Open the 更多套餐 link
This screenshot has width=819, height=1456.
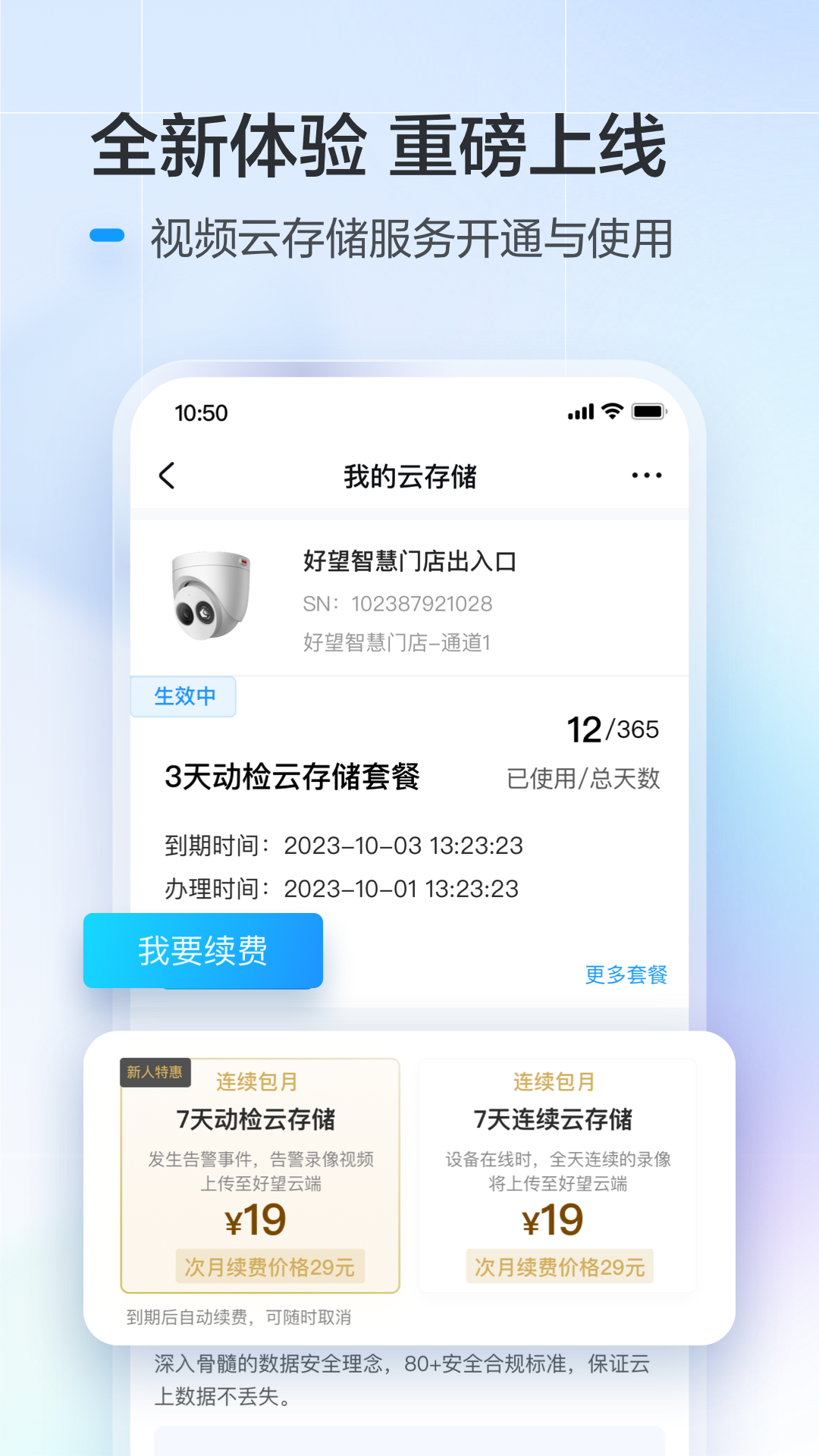pos(626,977)
